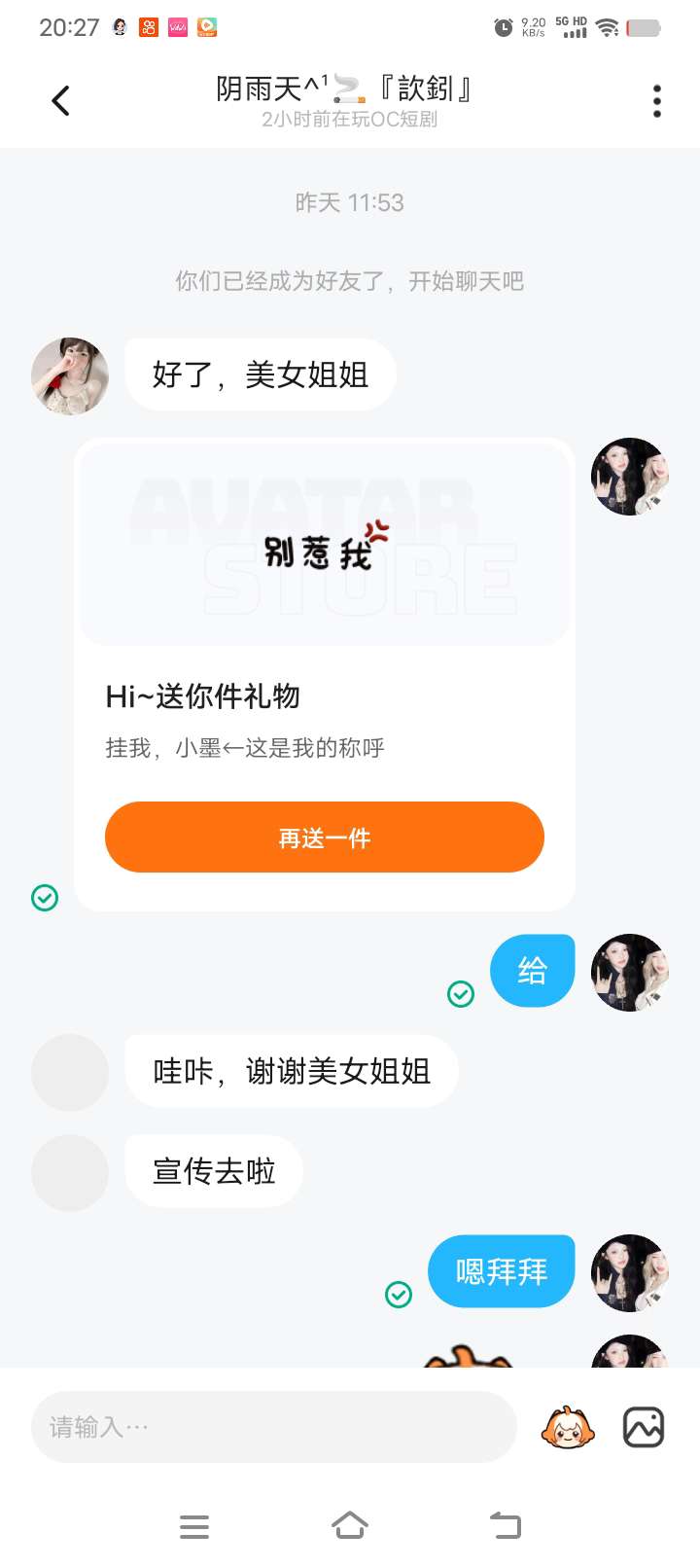Open the 别惹我 gift card
700x1568 pixels.
click(324, 545)
